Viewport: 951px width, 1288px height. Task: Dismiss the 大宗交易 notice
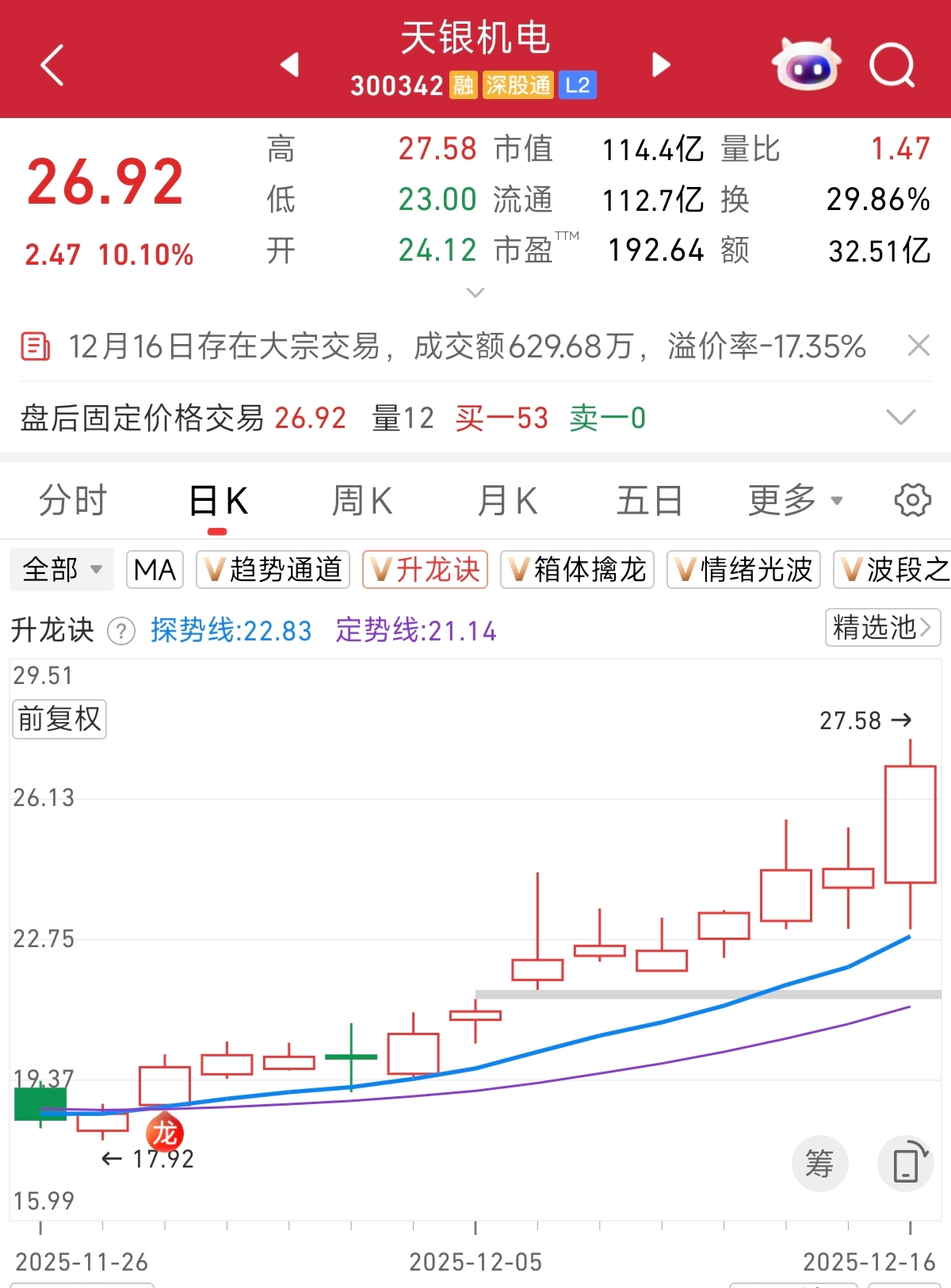918,346
